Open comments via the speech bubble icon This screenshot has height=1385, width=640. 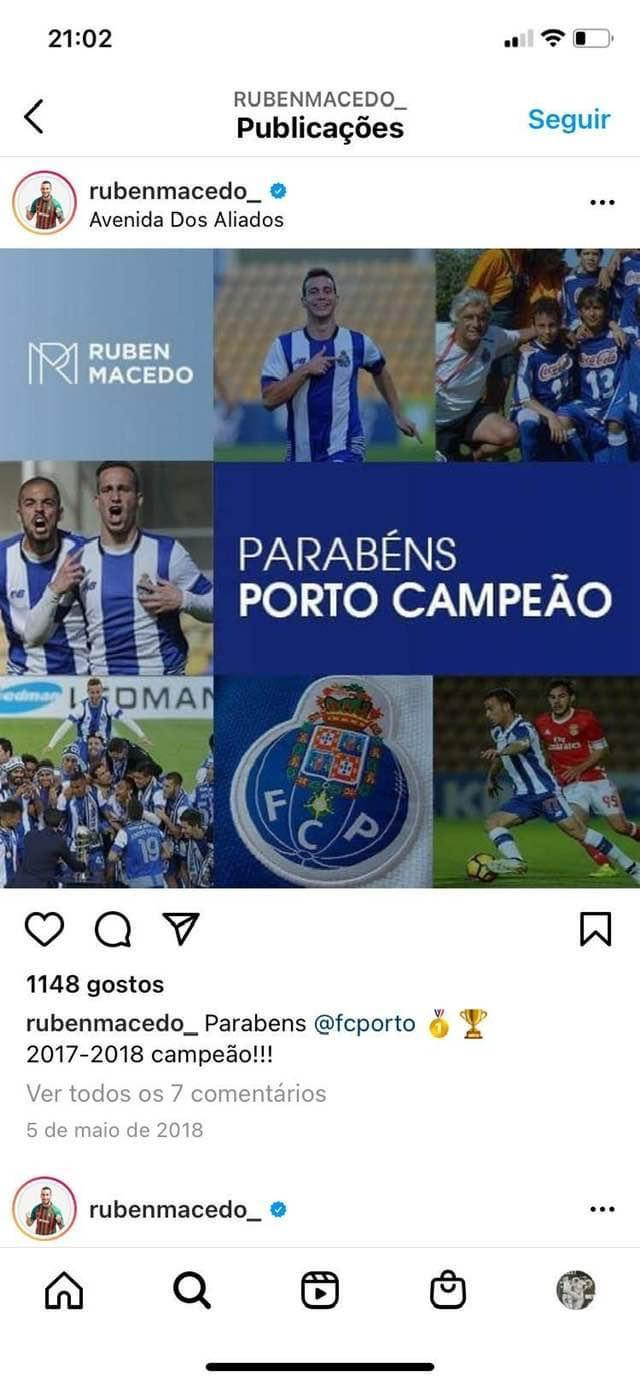(x=113, y=929)
